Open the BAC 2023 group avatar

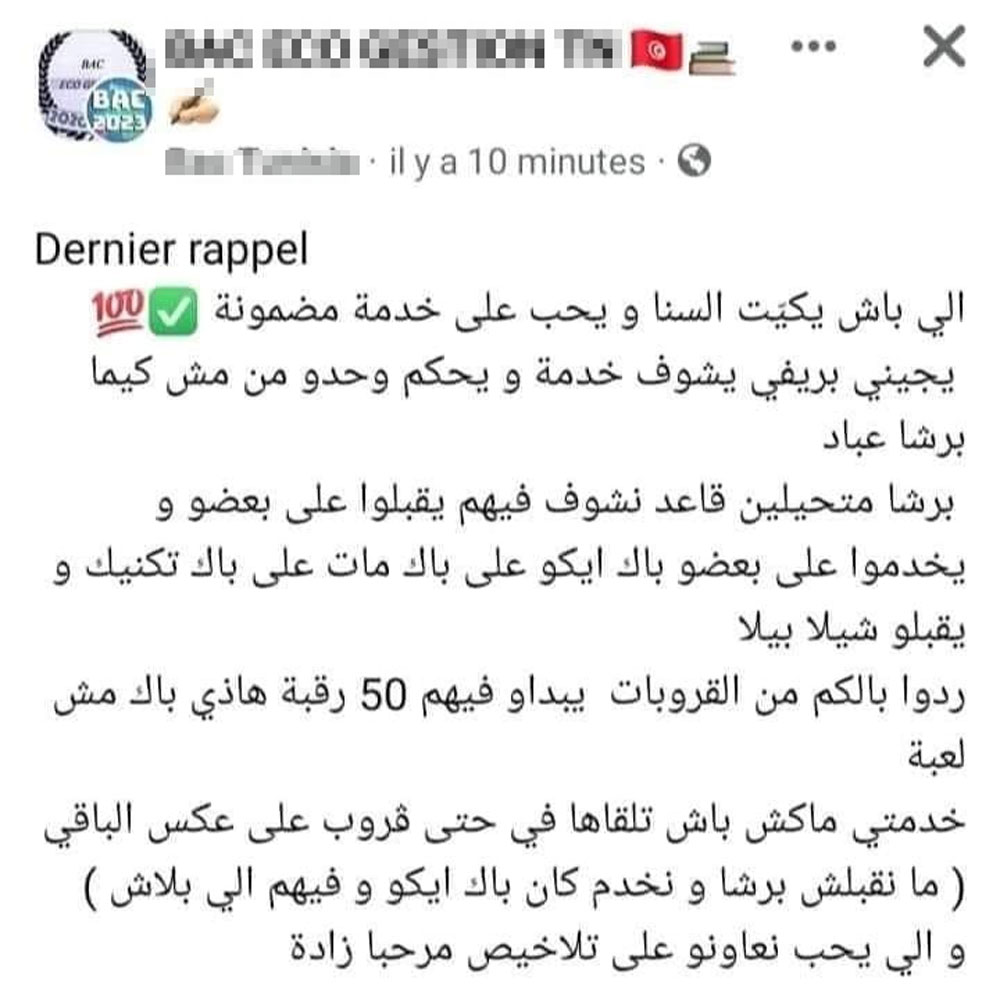[93, 92]
